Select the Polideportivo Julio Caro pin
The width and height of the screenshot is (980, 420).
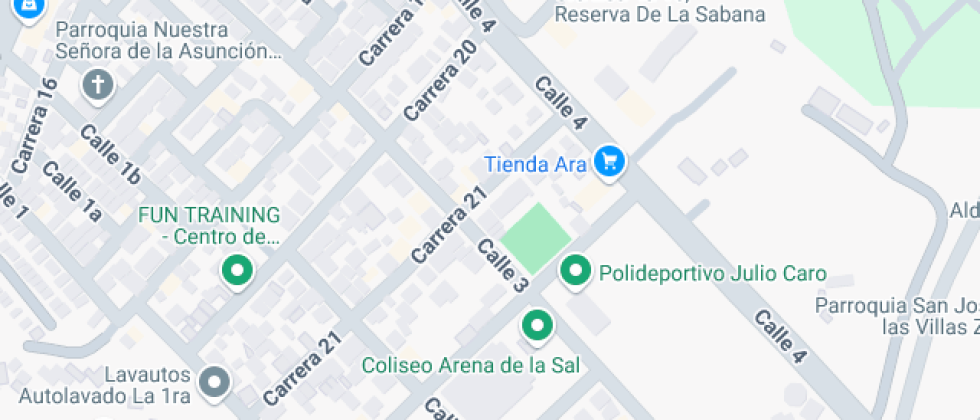575,270
